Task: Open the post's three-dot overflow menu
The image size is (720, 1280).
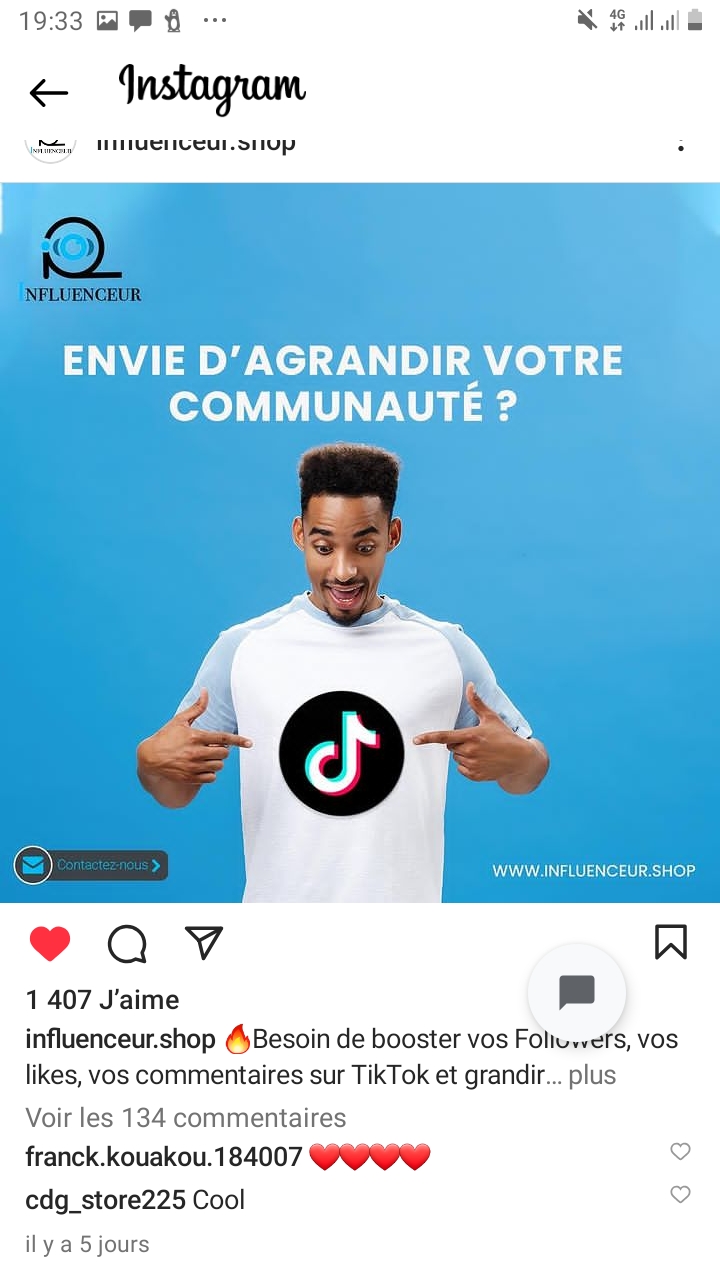Action: (680, 146)
